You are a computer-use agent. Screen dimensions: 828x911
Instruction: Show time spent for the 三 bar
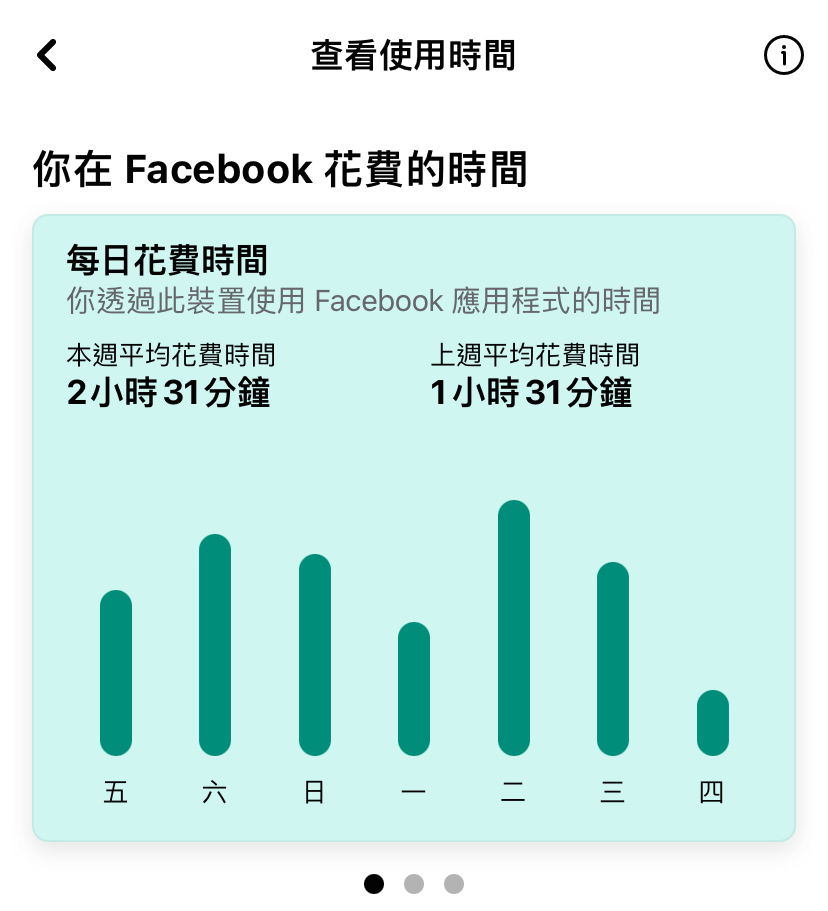point(612,659)
